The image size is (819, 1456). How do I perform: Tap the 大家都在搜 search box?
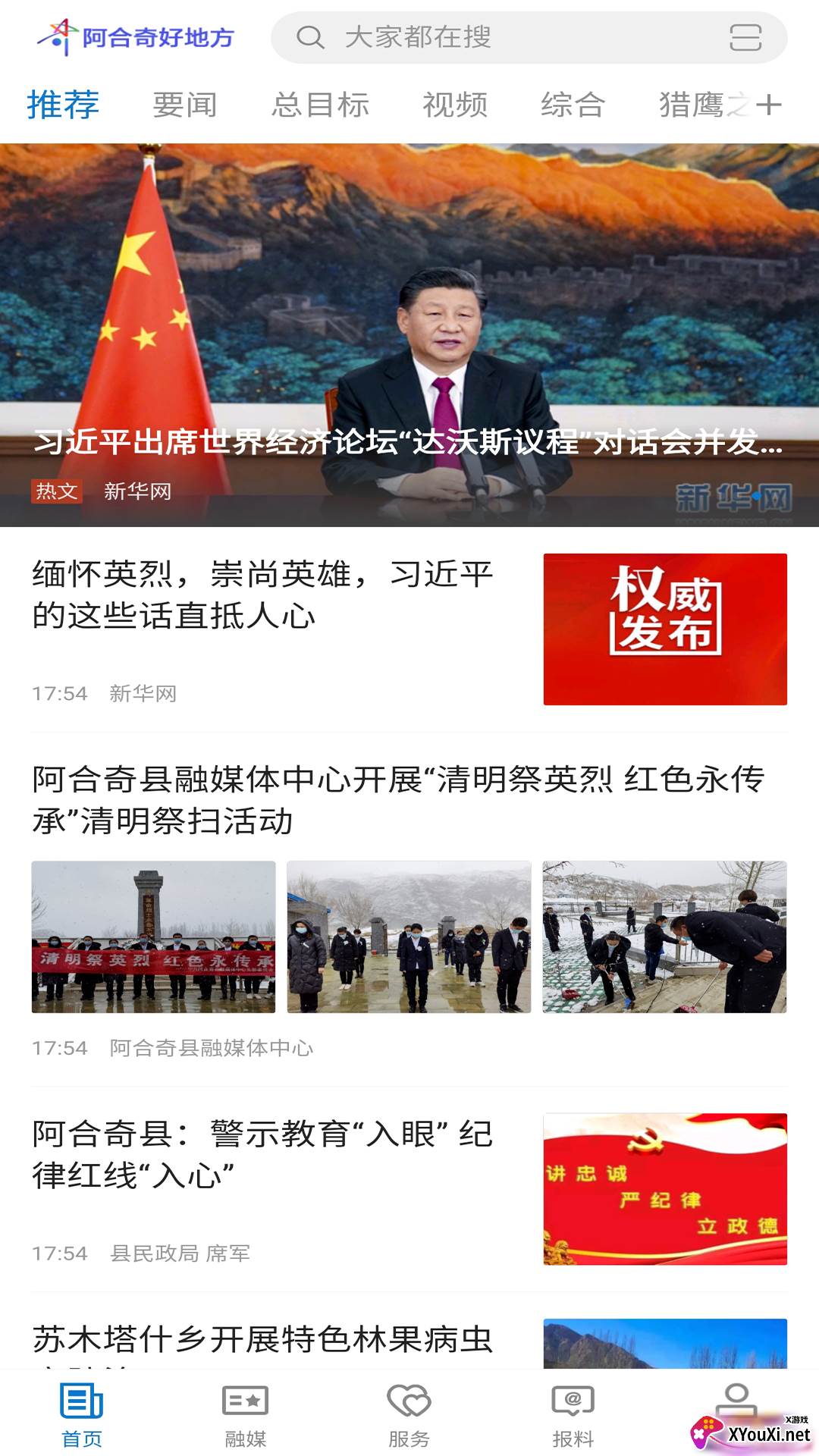485,37
